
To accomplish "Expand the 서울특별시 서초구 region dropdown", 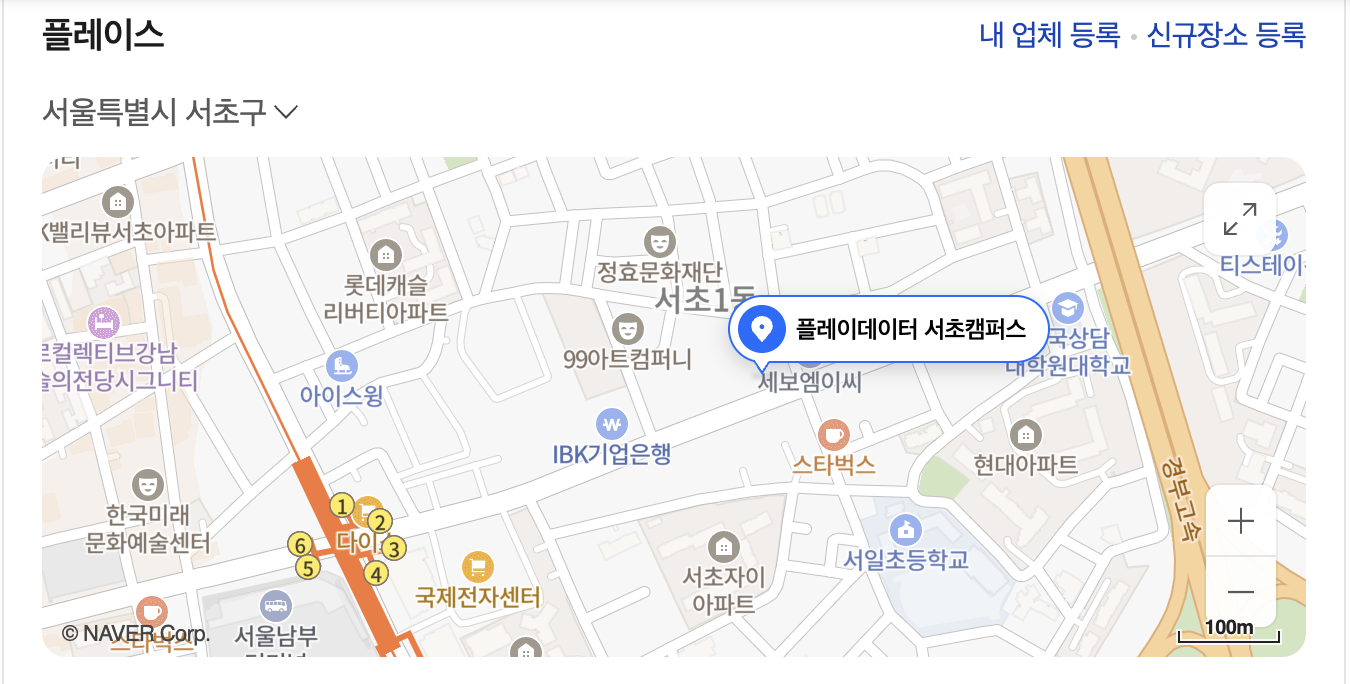I will click(x=170, y=112).
